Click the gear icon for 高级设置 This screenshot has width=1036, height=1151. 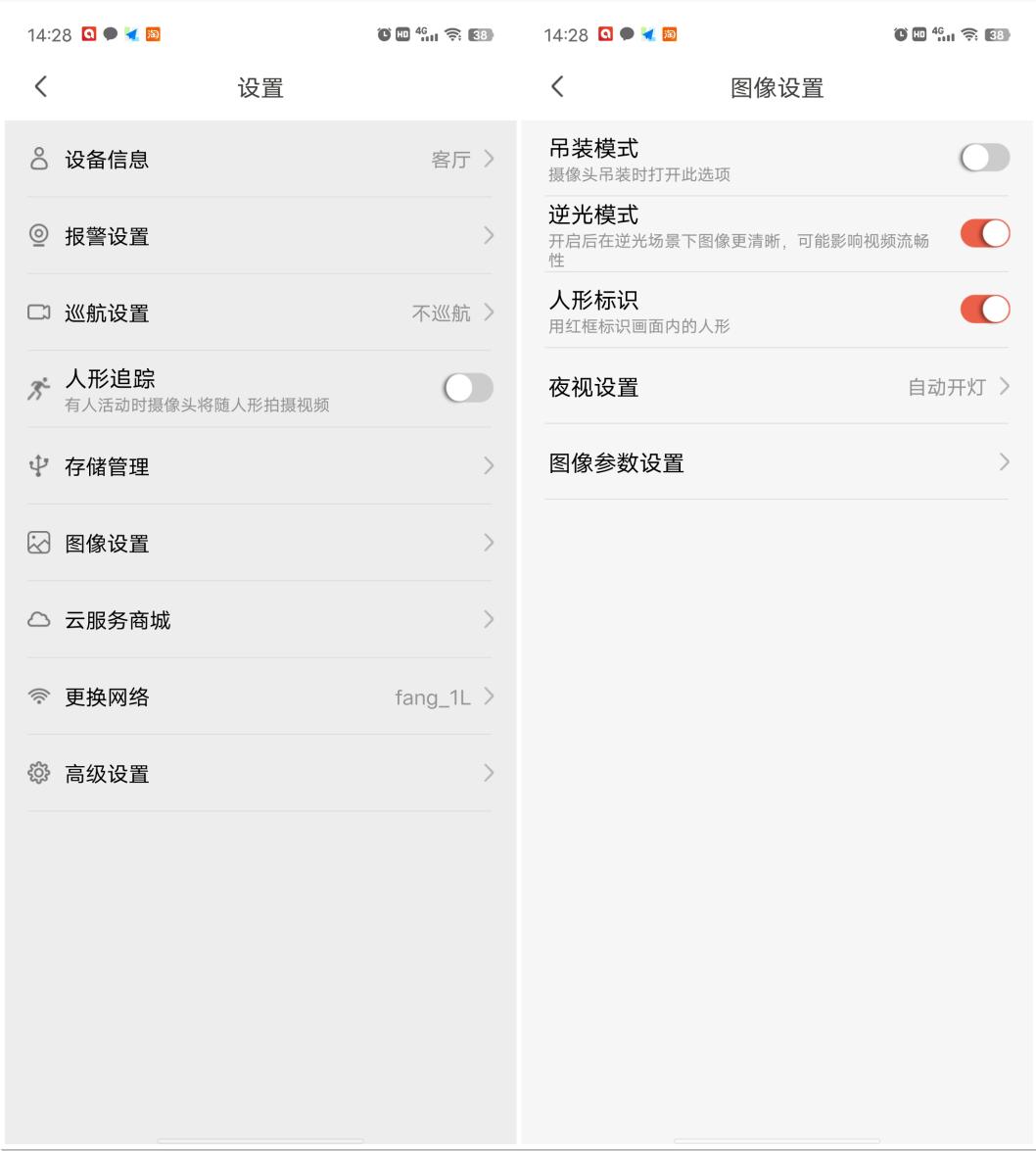(x=39, y=774)
